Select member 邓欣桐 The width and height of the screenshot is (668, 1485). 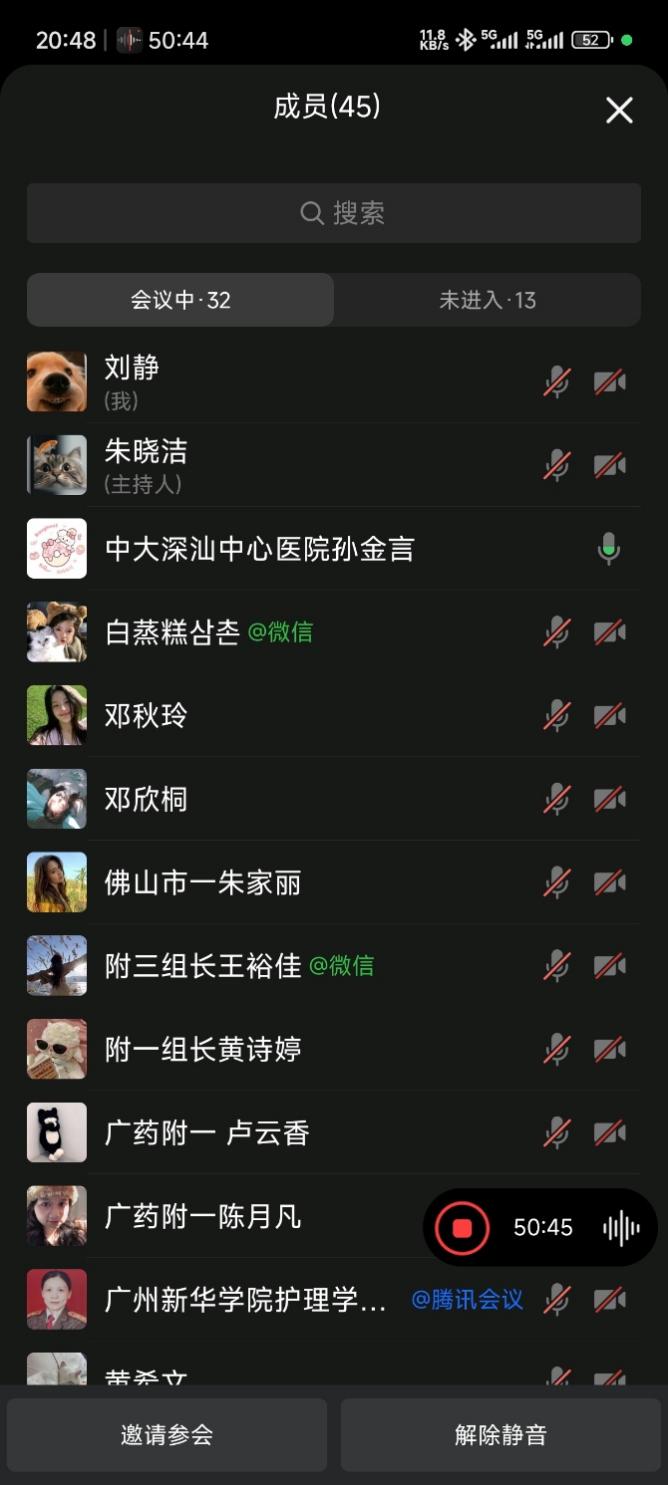point(300,799)
